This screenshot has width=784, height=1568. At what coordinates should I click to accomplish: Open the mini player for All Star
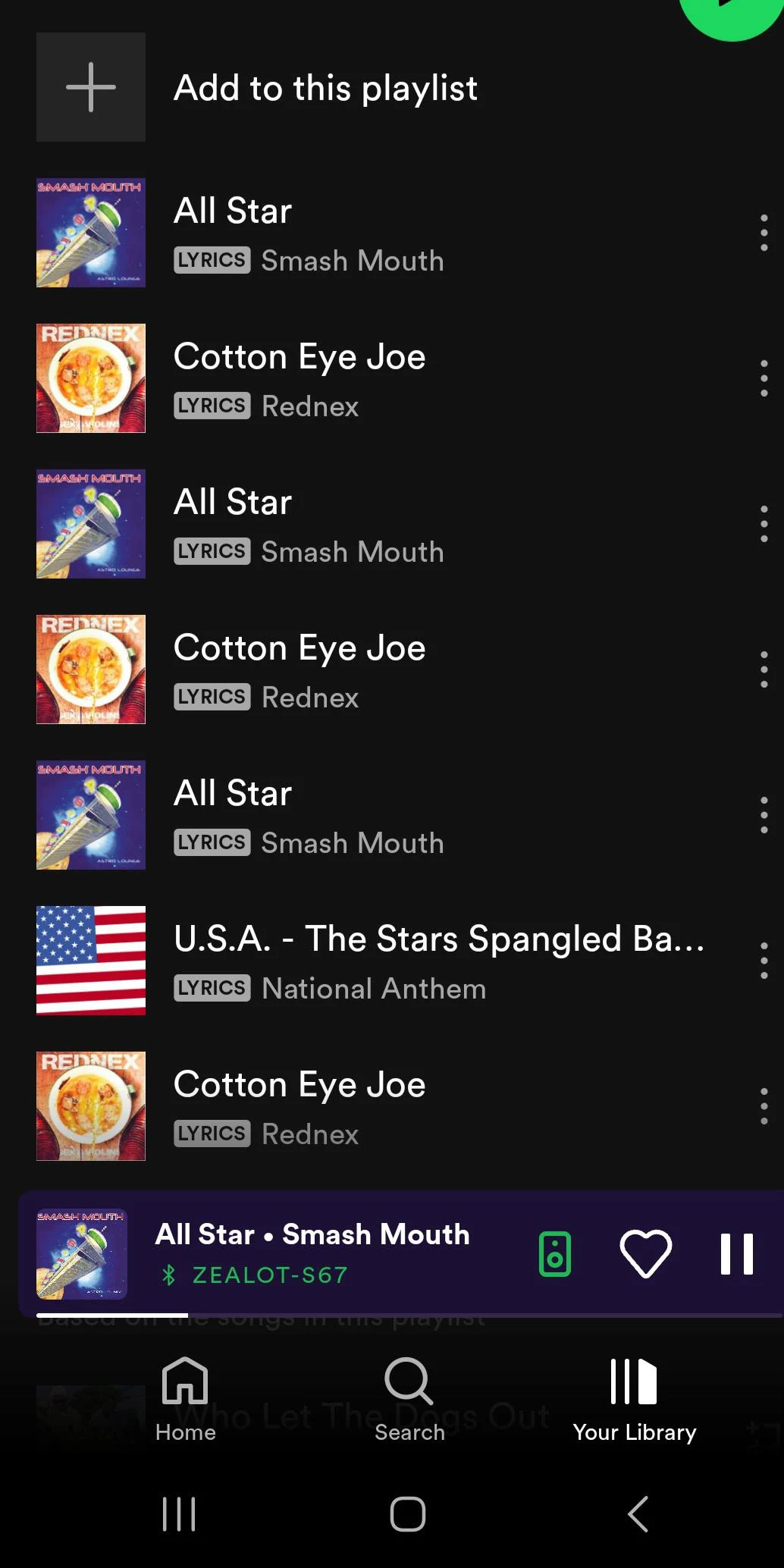tap(312, 1234)
